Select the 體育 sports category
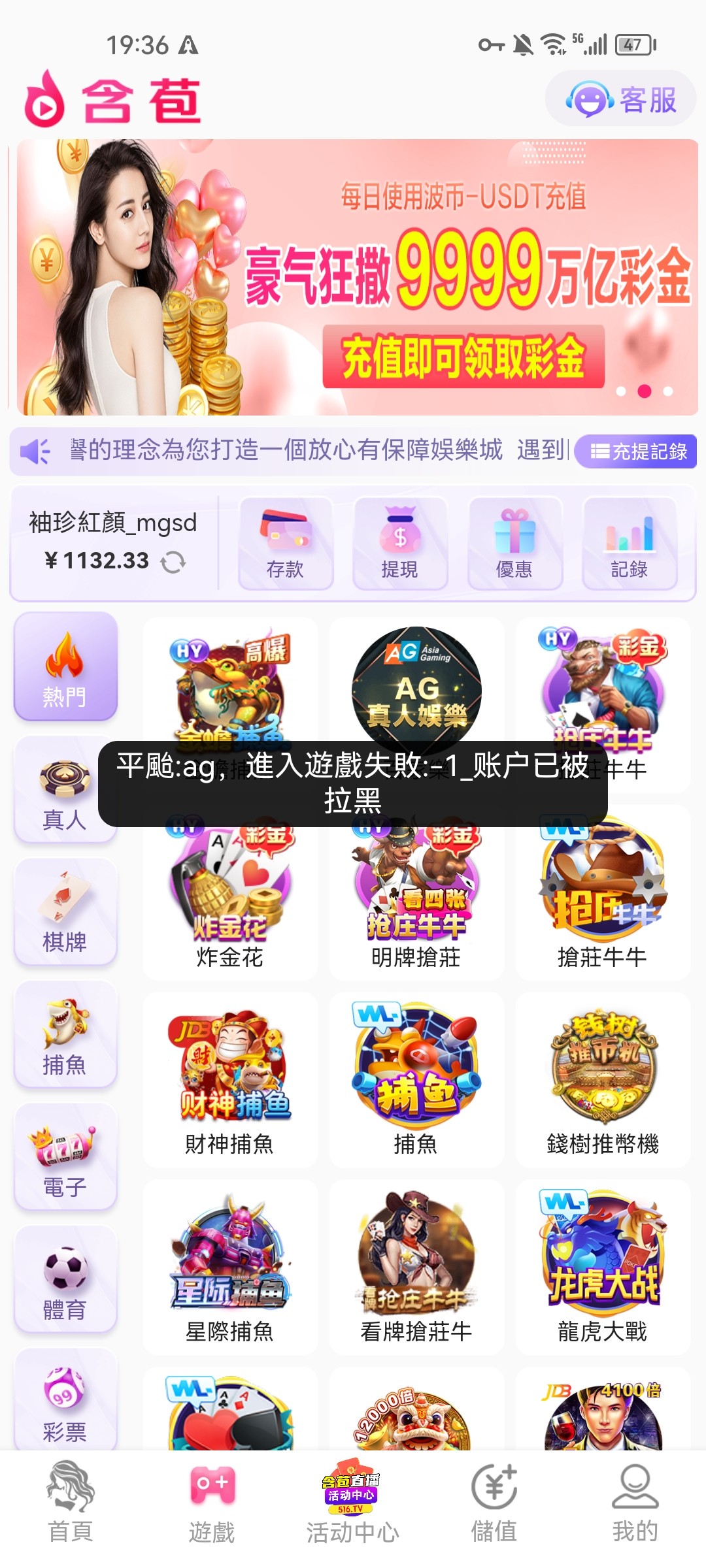This screenshot has height=1568, width=706. pyautogui.click(x=65, y=1280)
